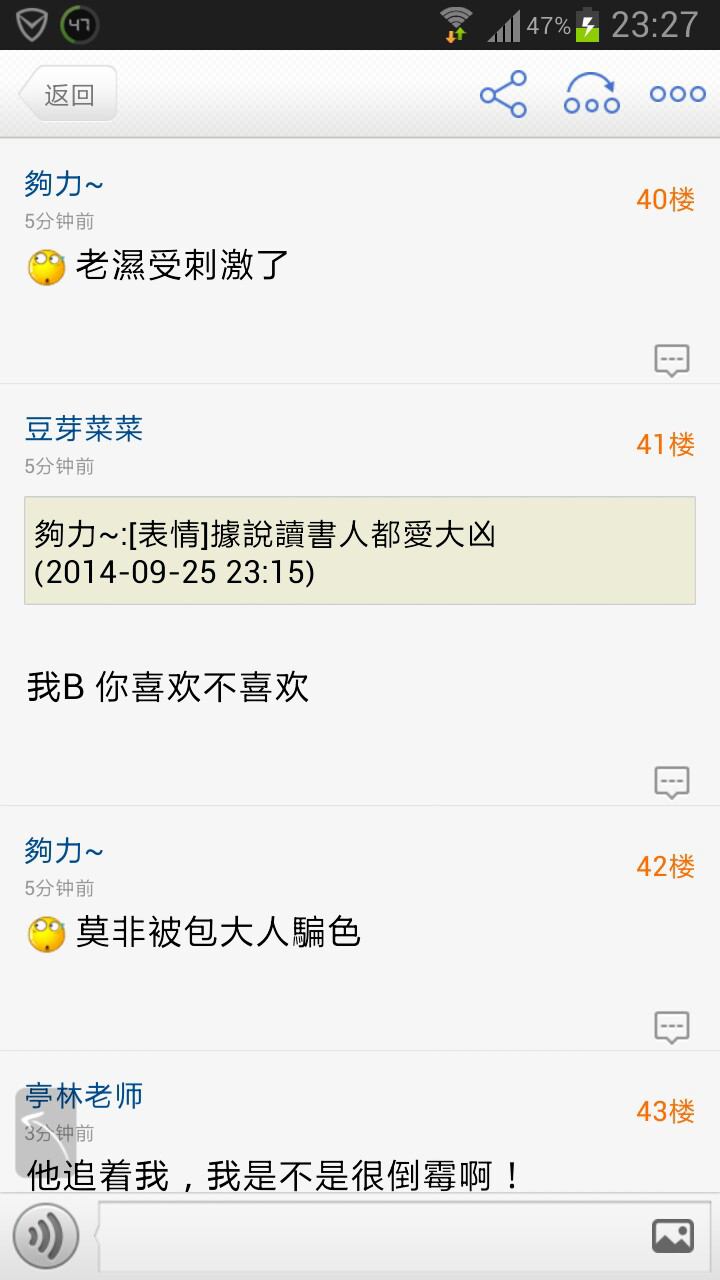
Task: Tap the voice input button
Action: (x=45, y=1237)
